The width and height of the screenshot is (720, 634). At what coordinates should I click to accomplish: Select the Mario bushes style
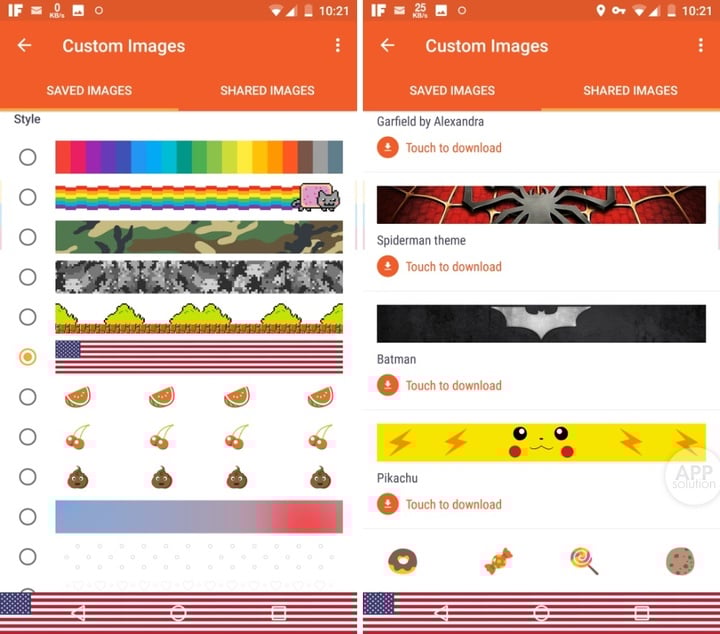28,317
